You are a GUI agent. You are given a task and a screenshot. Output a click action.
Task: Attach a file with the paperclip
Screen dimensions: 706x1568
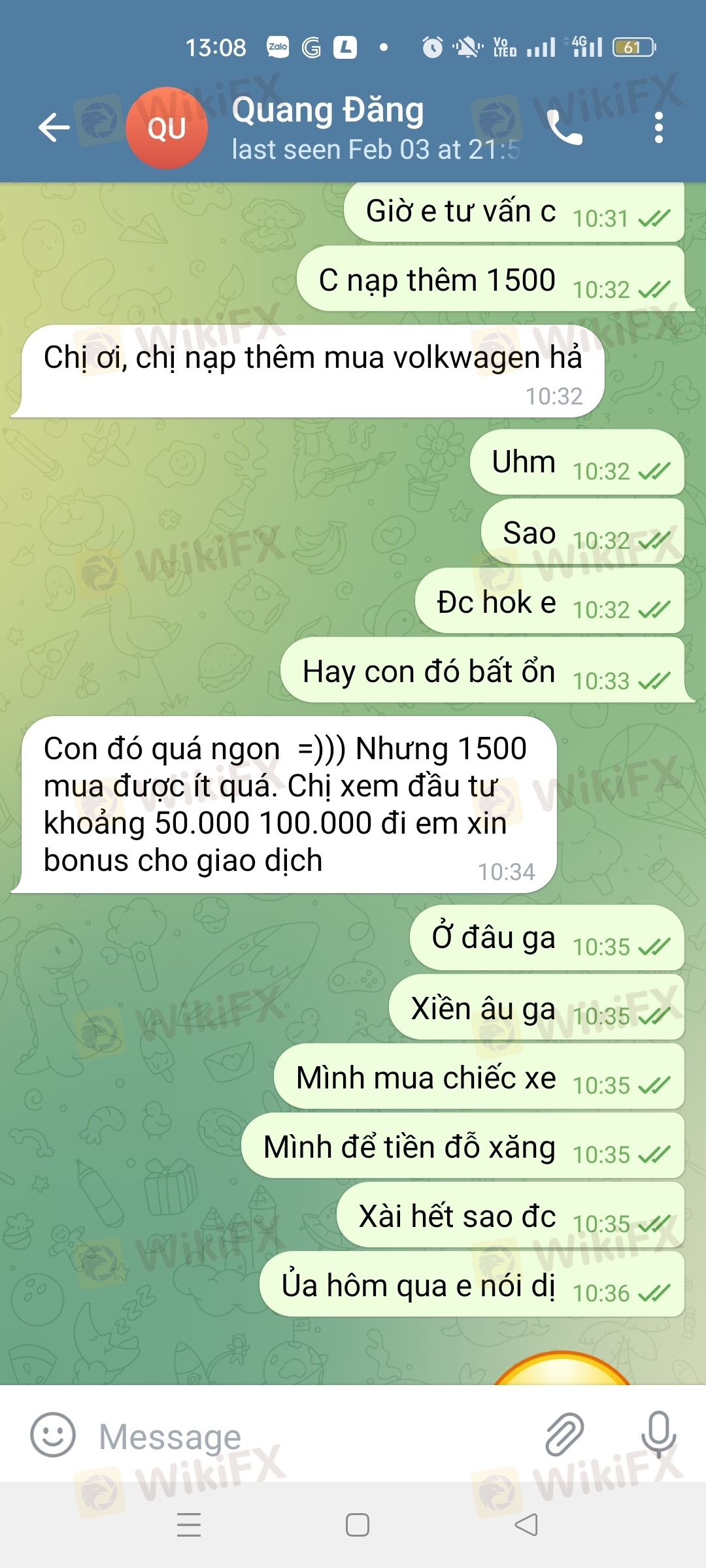click(564, 1434)
